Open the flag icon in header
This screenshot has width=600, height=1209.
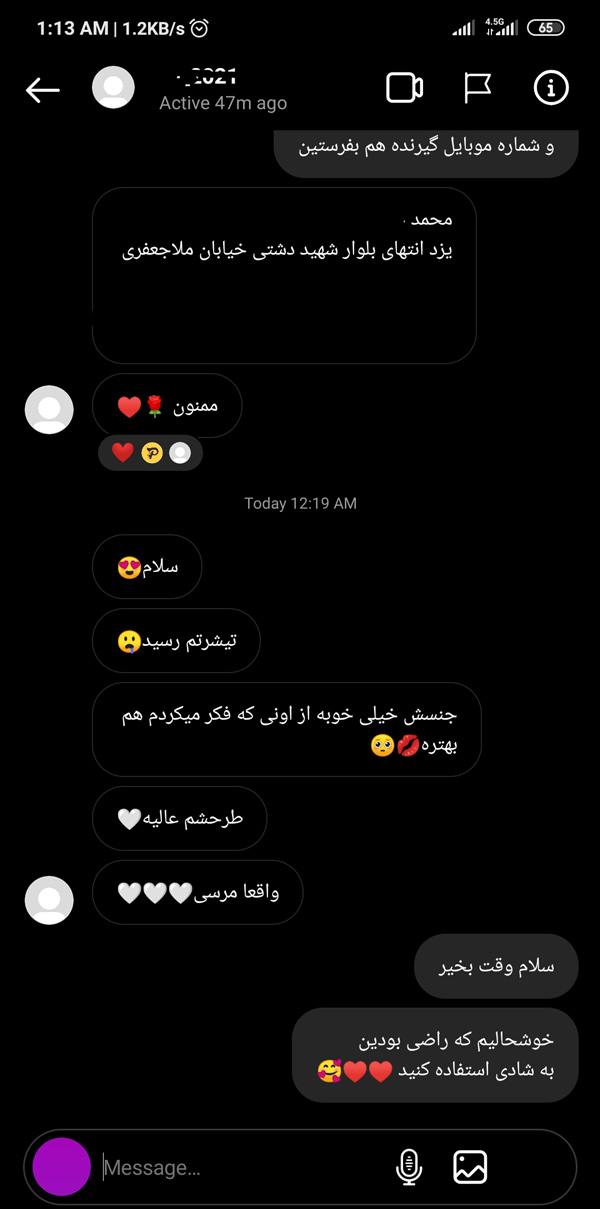click(x=478, y=88)
